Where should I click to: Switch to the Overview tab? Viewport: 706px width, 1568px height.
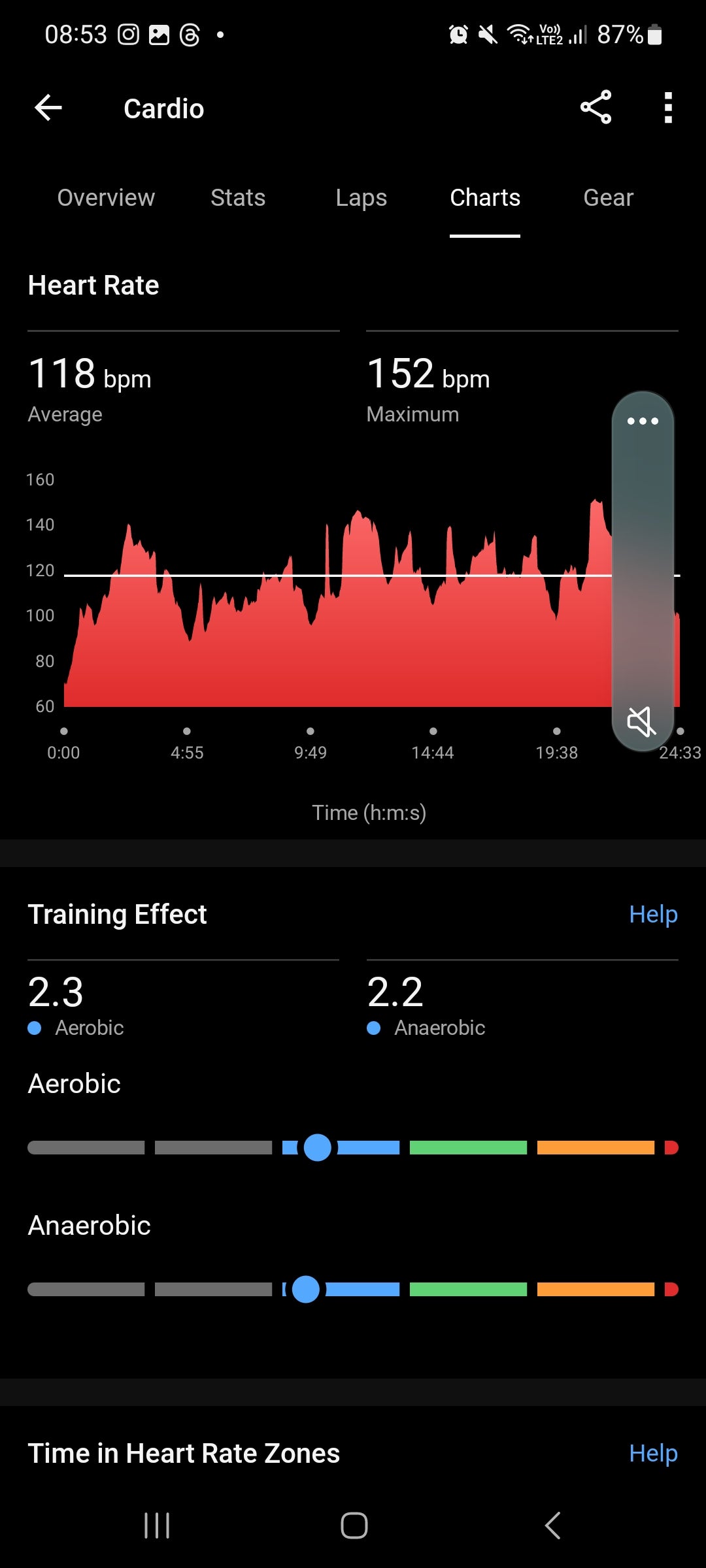pyautogui.click(x=106, y=197)
